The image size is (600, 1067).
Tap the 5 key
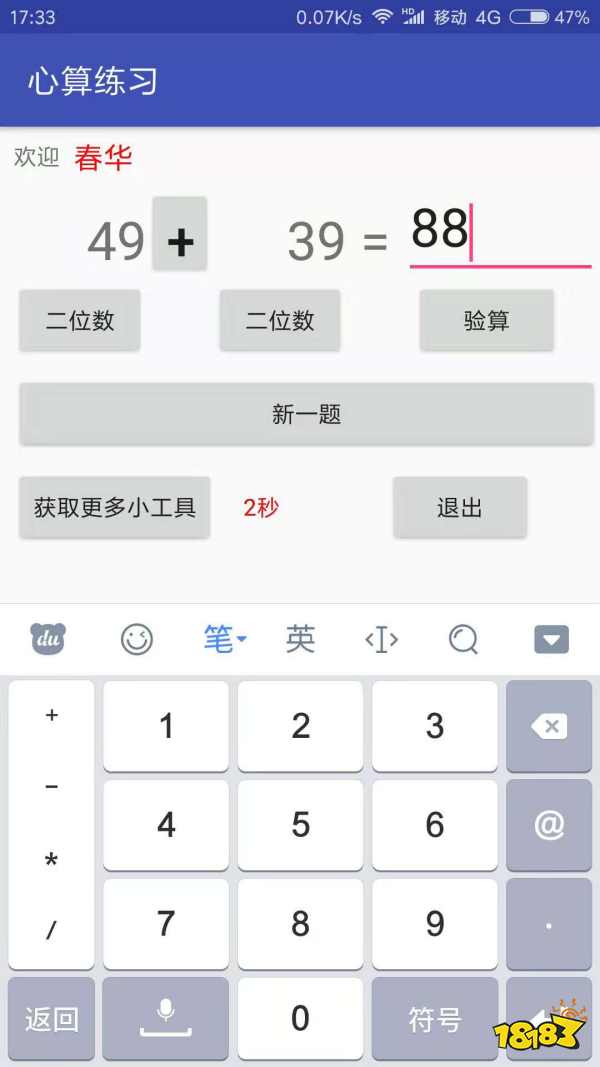click(x=300, y=825)
